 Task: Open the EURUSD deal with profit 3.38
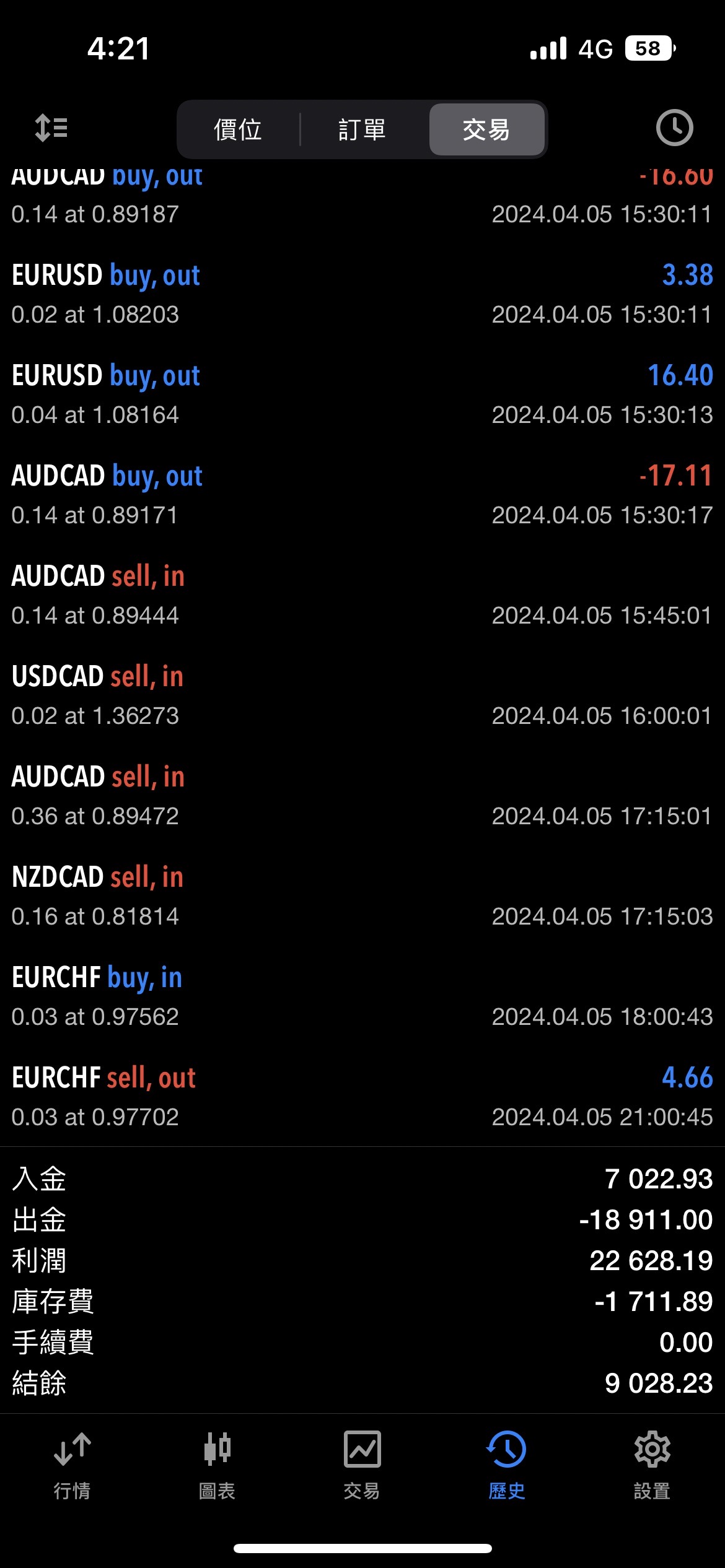[x=362, y=294]
